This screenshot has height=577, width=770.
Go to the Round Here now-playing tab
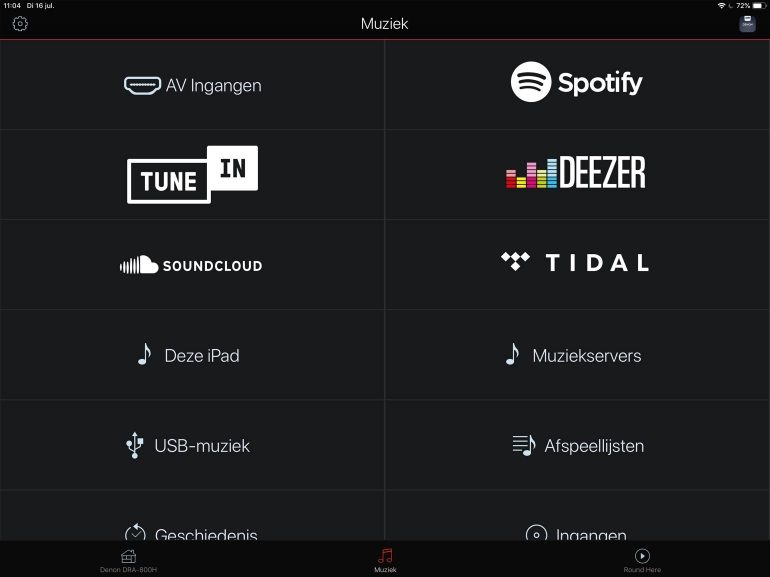(x=642, y=560)
